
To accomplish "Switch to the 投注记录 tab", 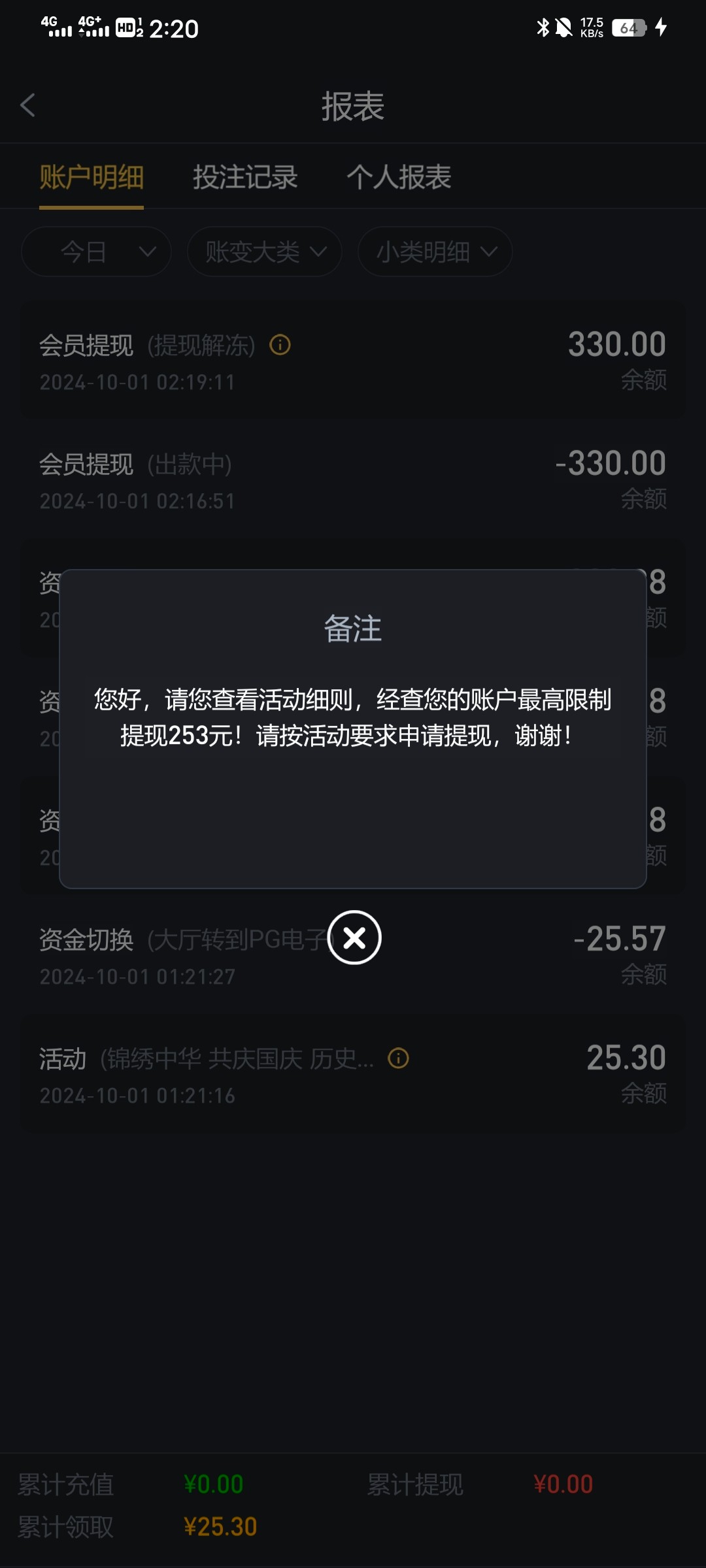I will (245, 177).
